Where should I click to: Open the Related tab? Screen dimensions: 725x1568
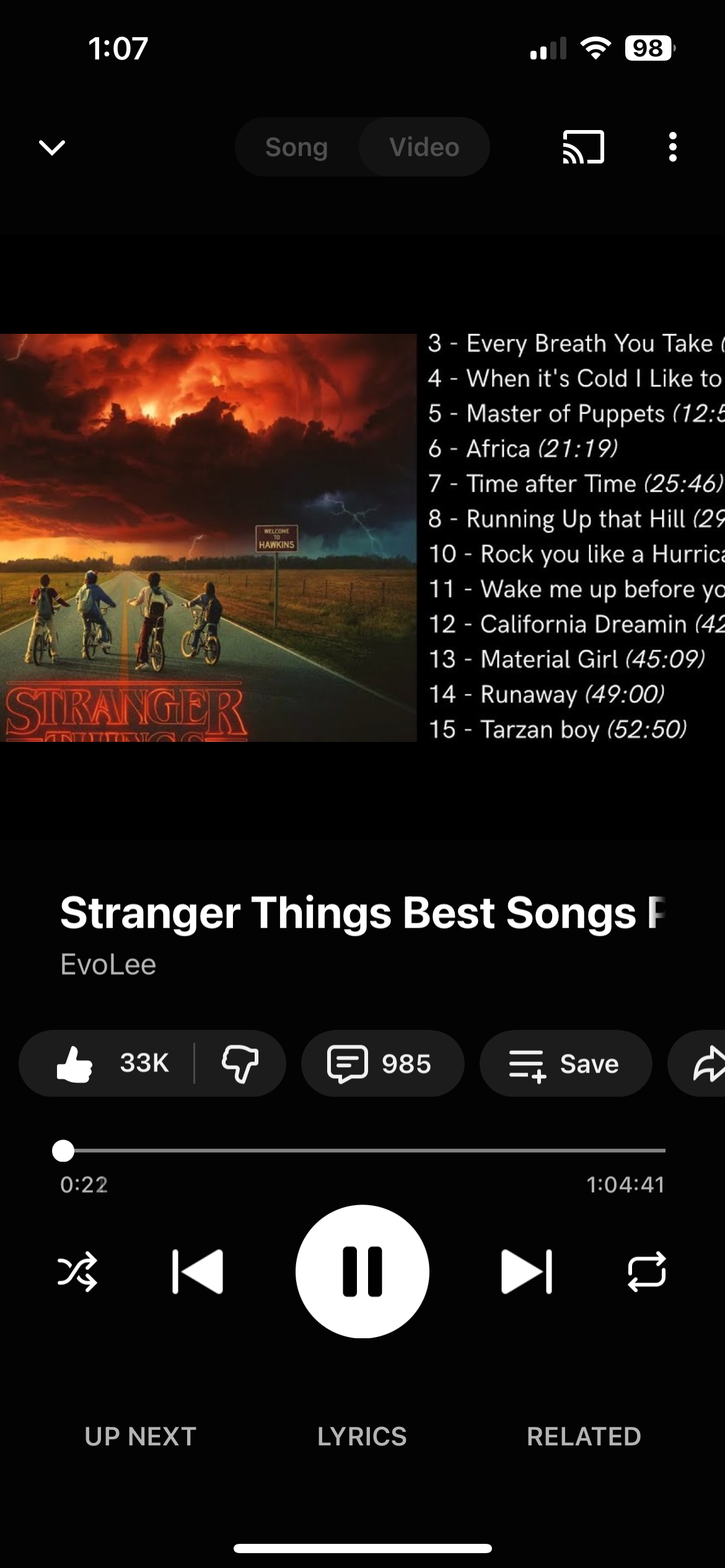click(x=584, y=1436)
